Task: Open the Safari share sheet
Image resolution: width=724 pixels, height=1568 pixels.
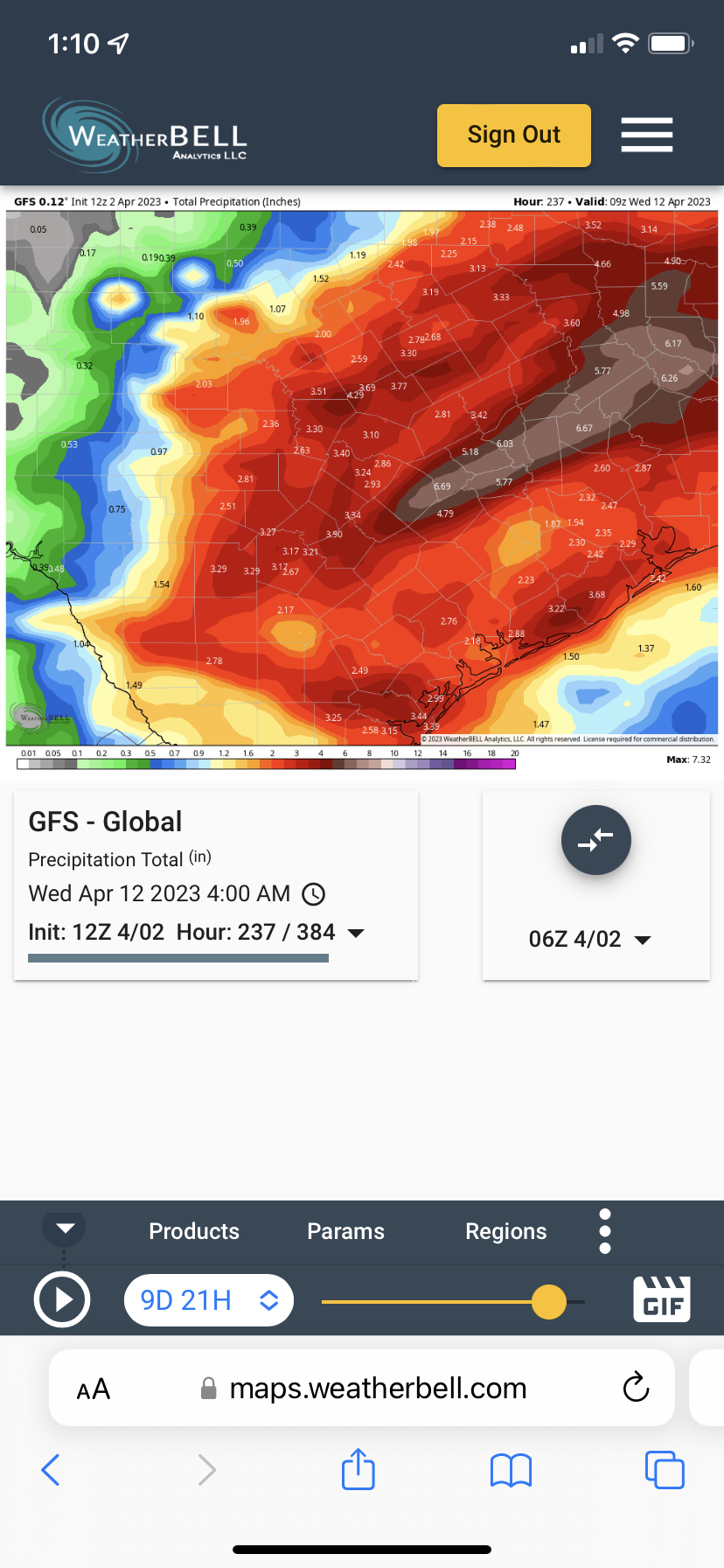Action: pyautogui.click(x=359, y=1470)
